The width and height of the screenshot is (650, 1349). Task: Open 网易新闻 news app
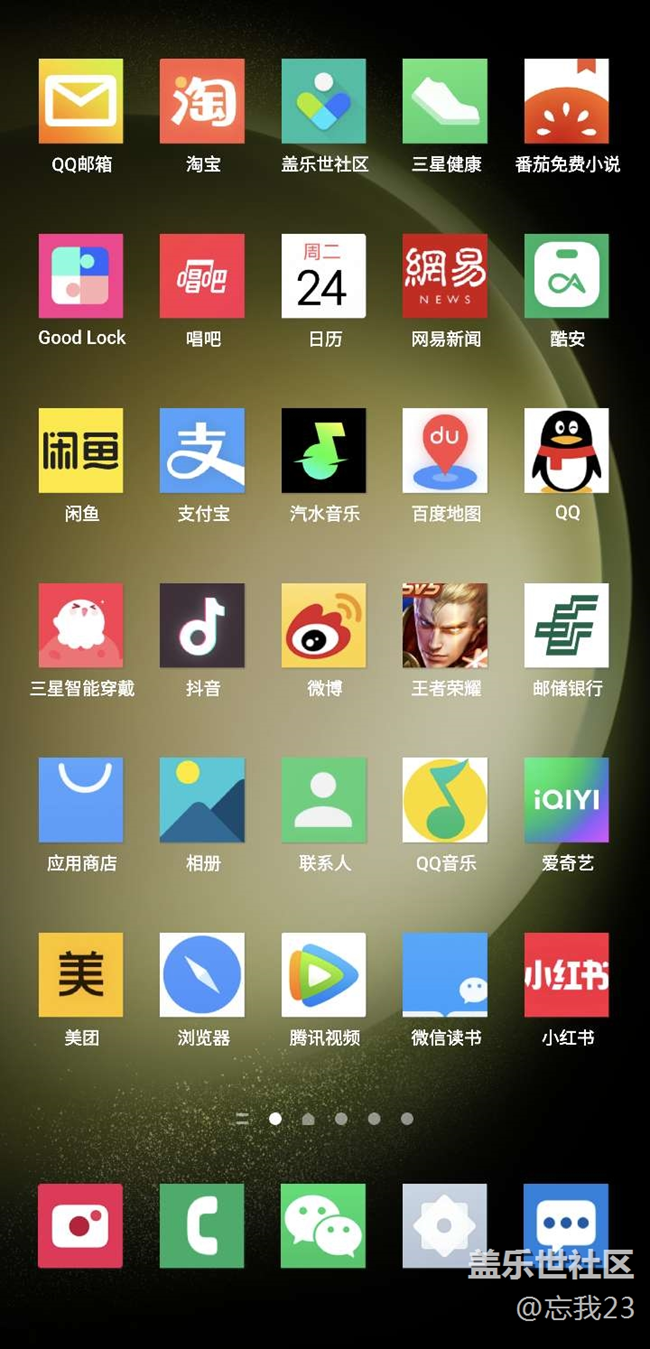coord(445,276)
